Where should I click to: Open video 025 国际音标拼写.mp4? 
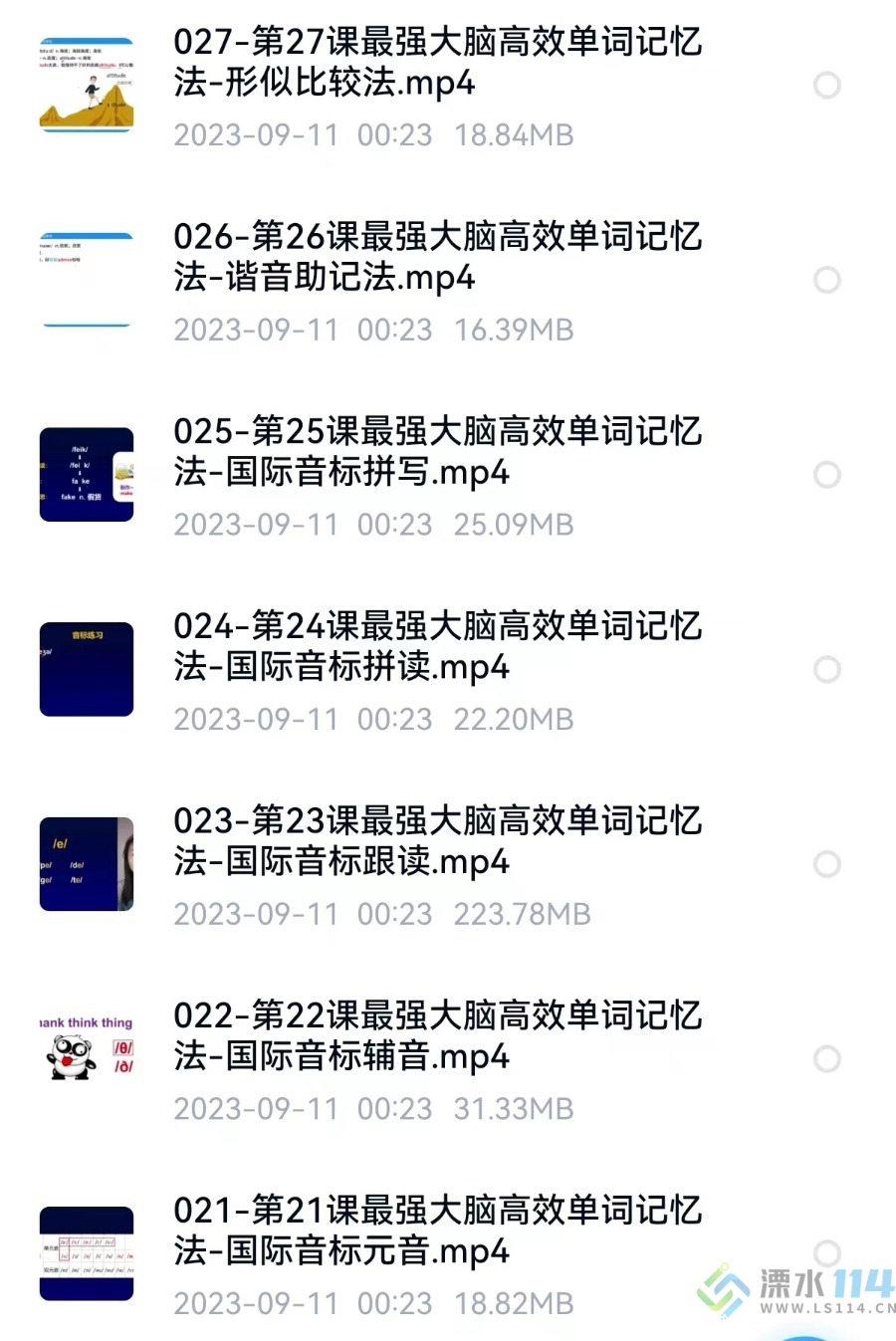tap(437, 452)
